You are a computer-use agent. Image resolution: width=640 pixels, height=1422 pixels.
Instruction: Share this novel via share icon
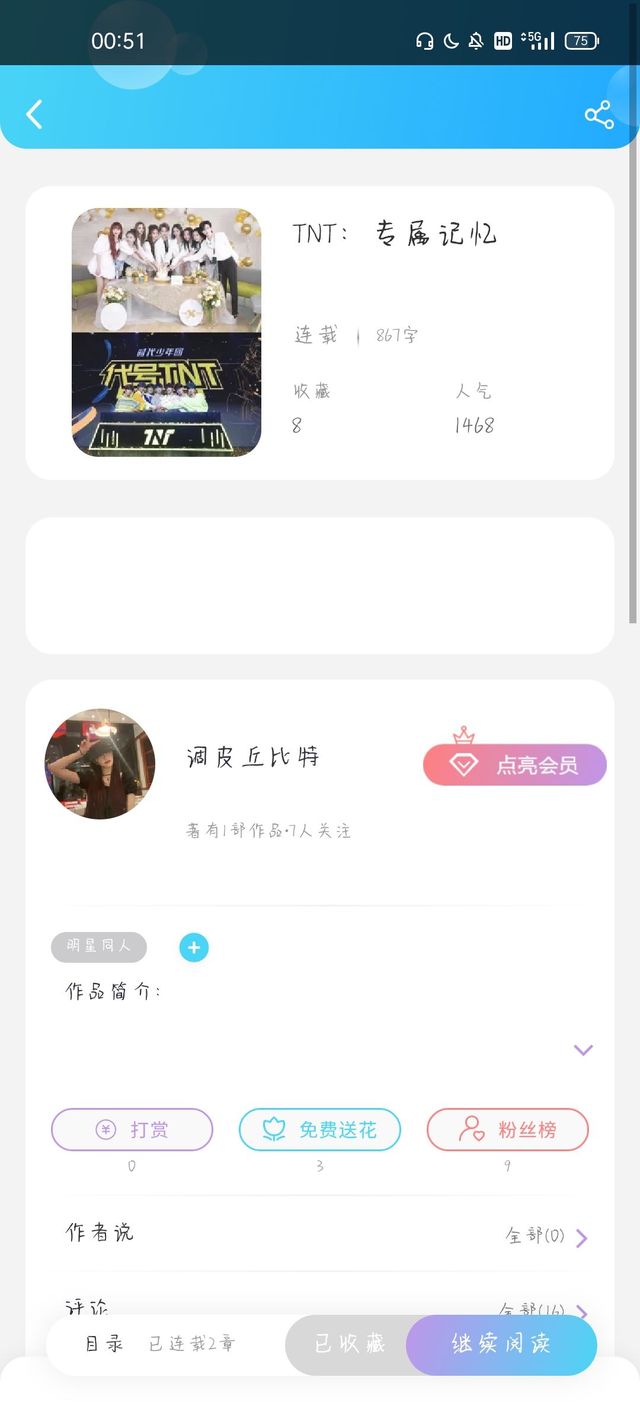[x=599, y=115]
